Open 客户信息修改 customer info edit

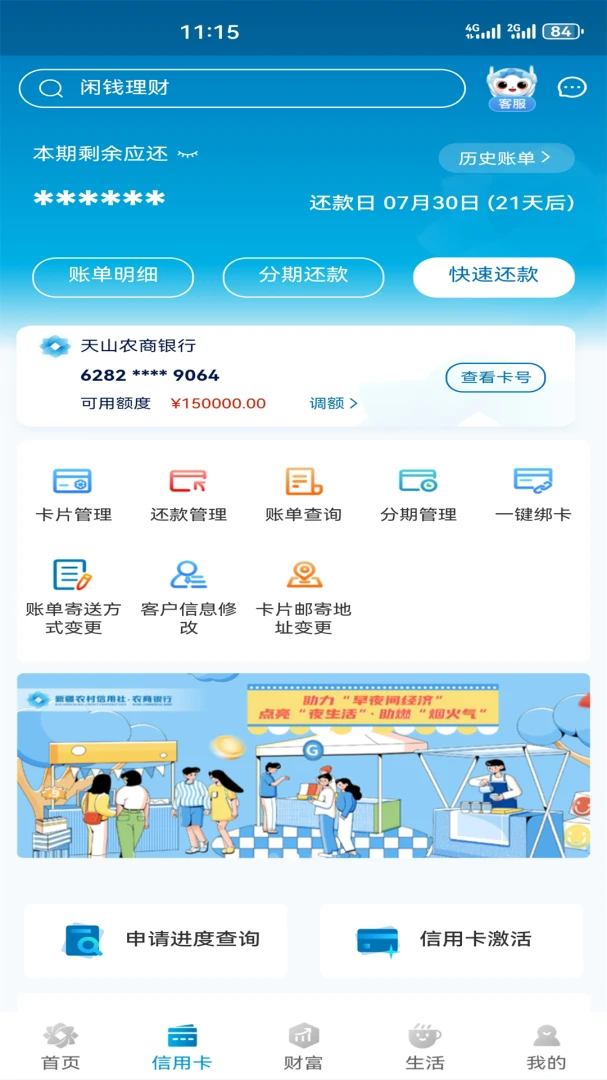click(x=188, y=599)
